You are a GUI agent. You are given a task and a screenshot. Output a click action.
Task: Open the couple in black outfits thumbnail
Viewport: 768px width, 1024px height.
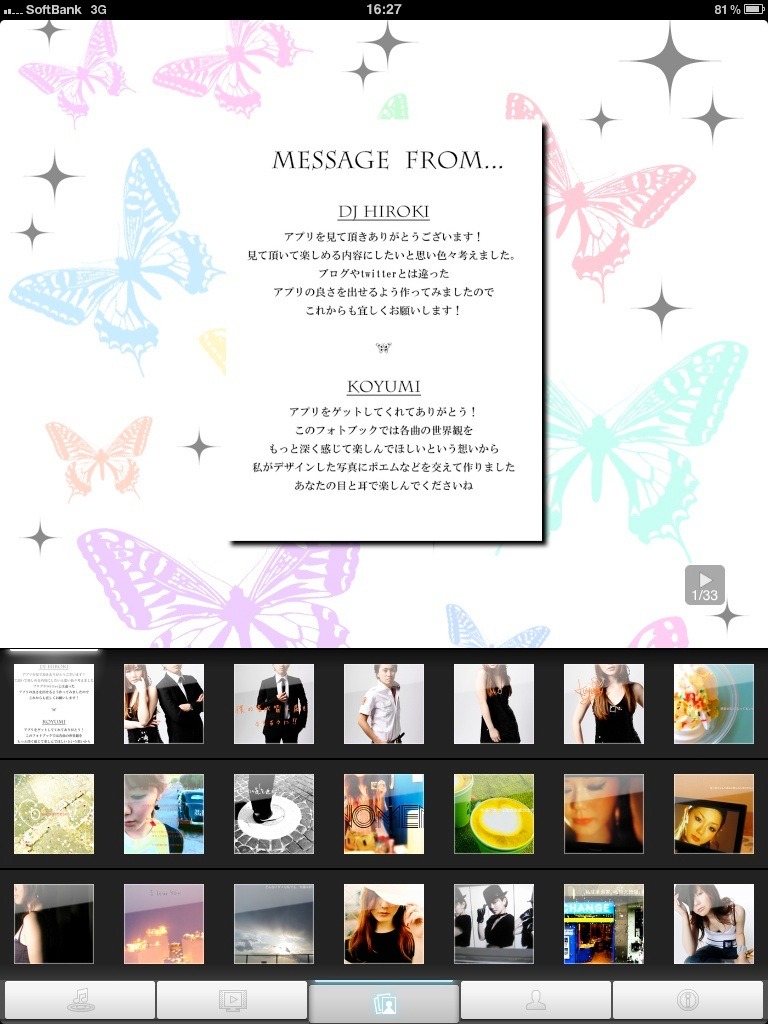click(x=164, y=704)
